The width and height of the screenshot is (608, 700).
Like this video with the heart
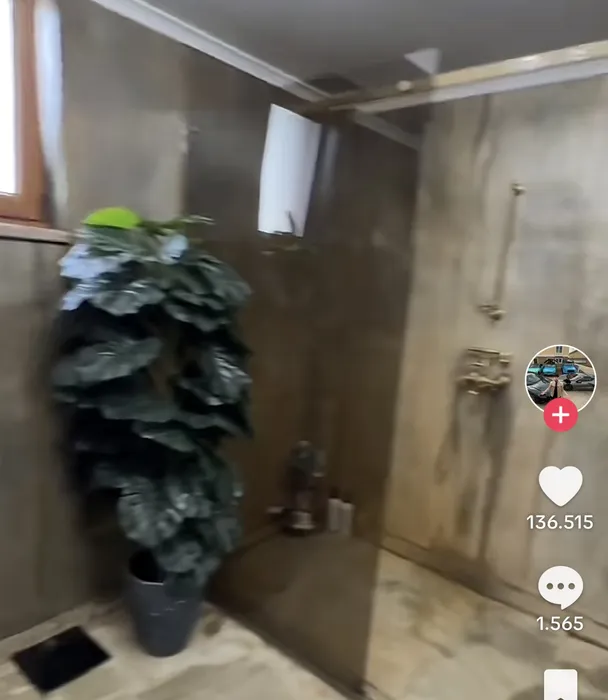[560, 486]
